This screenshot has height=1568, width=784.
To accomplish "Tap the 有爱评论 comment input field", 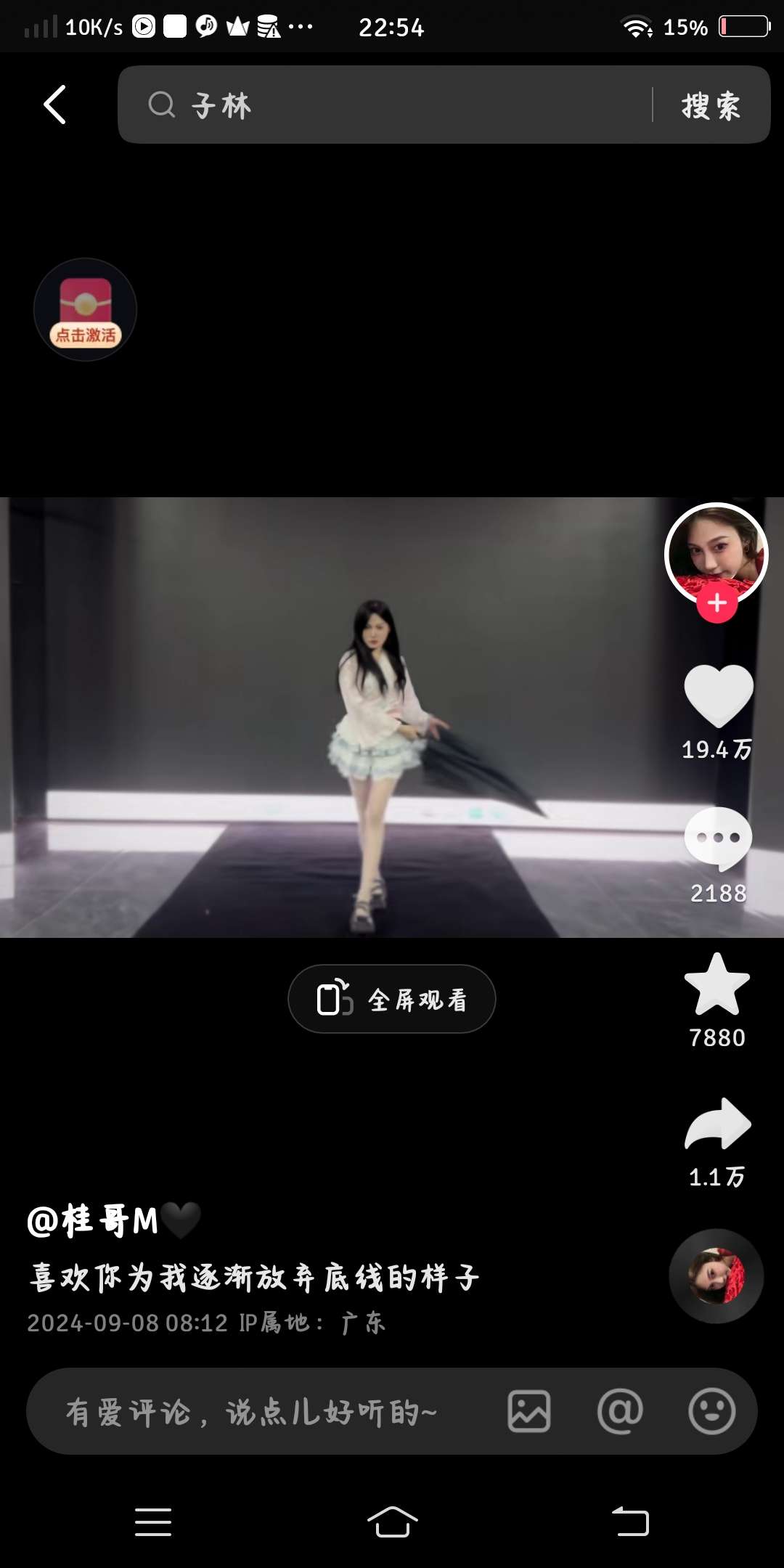I will (254, 1412).
